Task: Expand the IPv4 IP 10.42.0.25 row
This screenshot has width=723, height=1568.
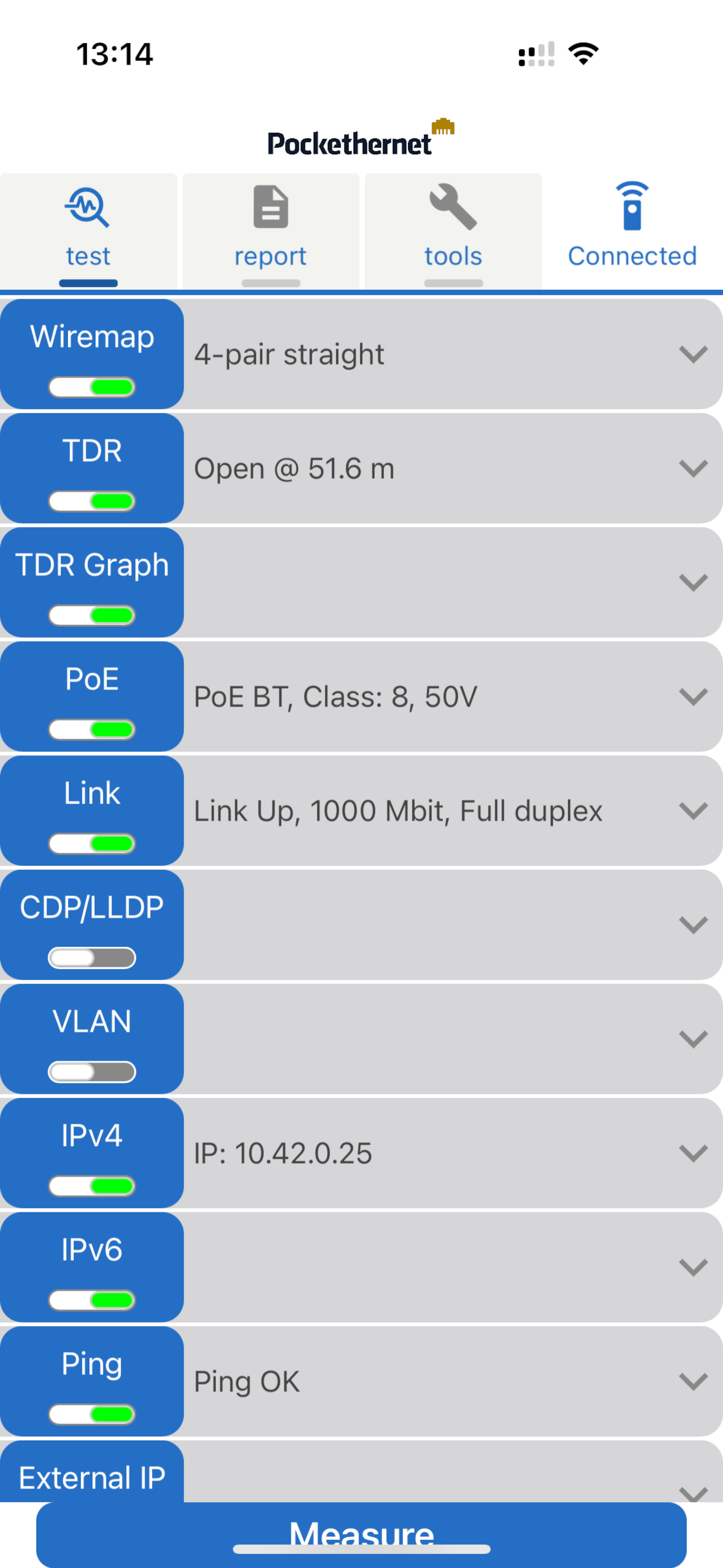Action: [453, 1153]
